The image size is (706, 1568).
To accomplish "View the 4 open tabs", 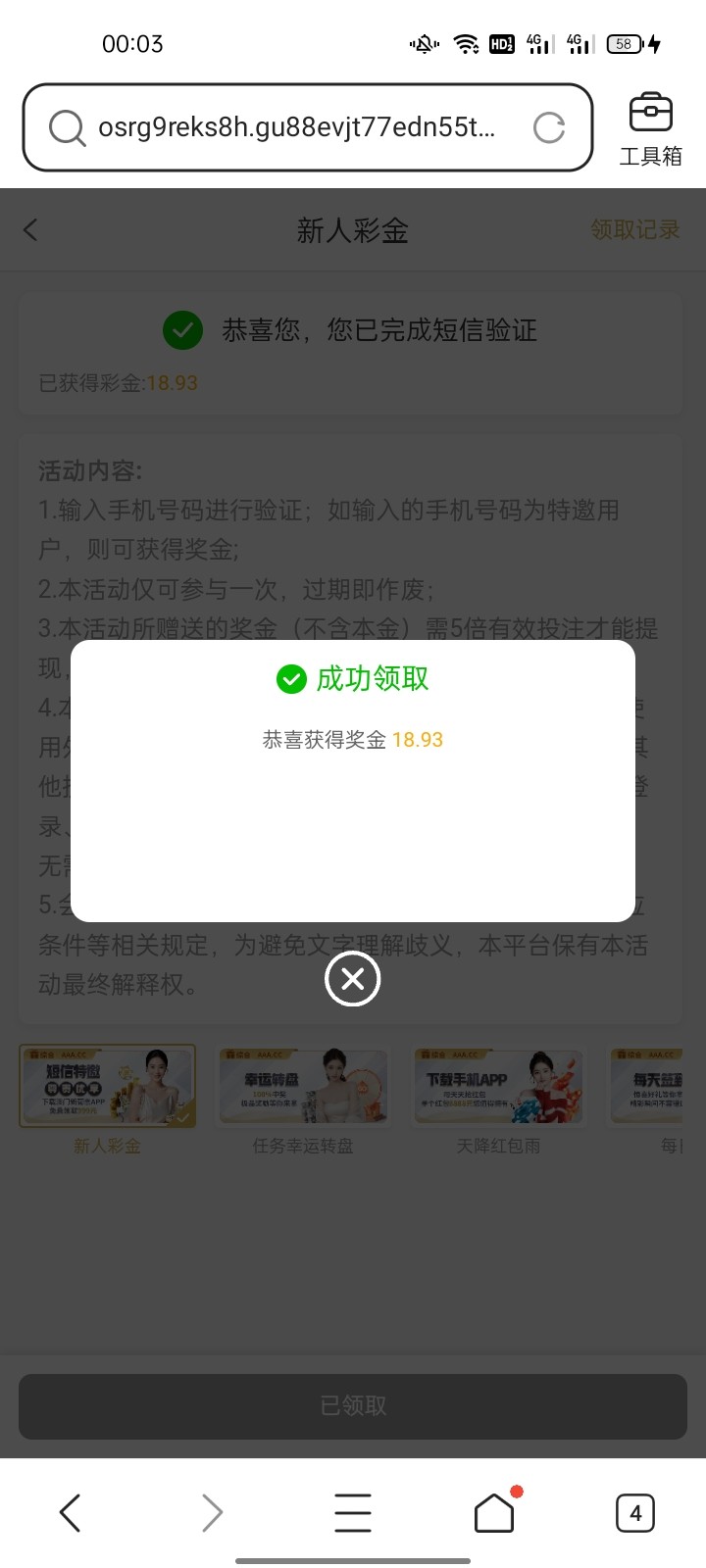I will (x=634, y=1513).
